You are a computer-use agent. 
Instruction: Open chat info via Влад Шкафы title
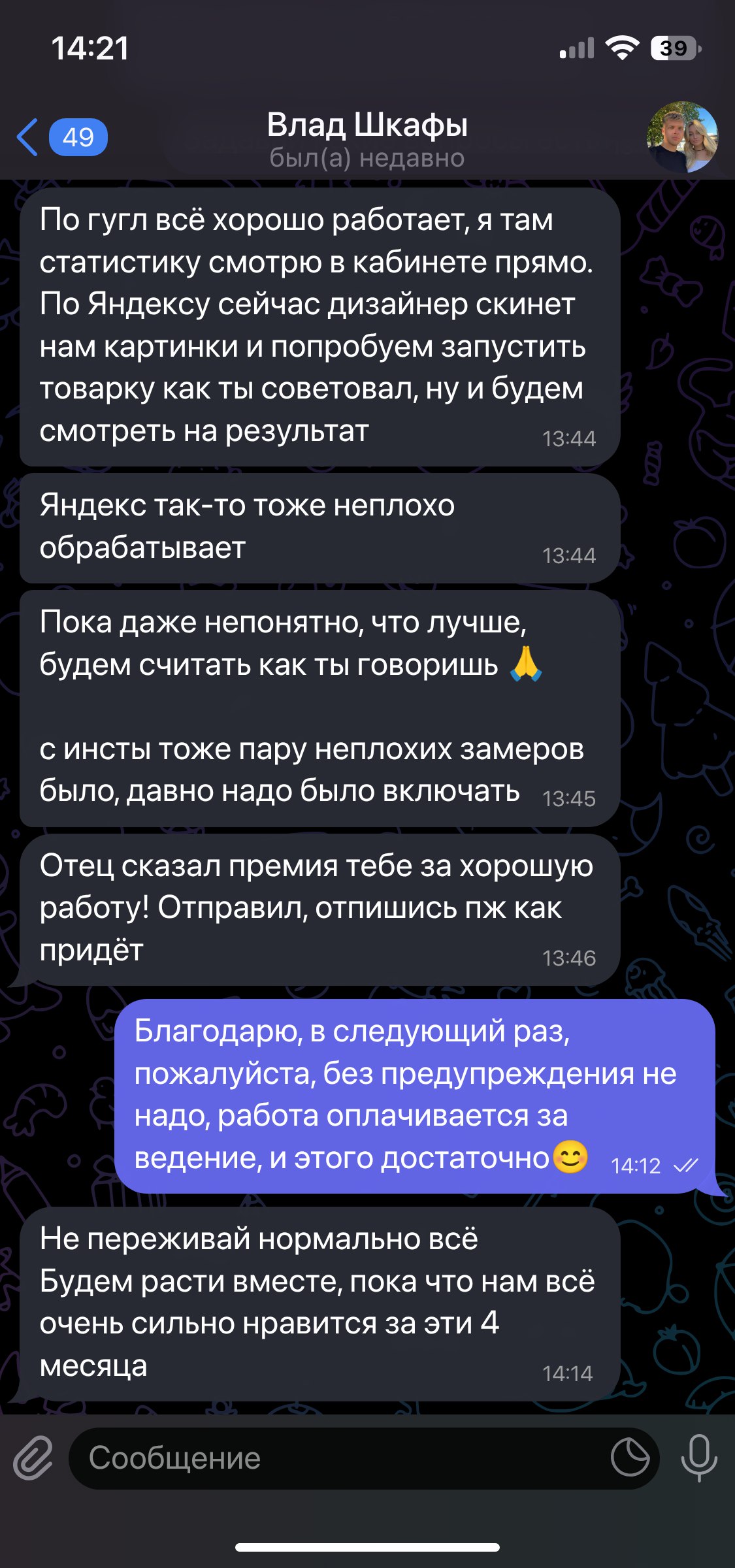(367, 125)
